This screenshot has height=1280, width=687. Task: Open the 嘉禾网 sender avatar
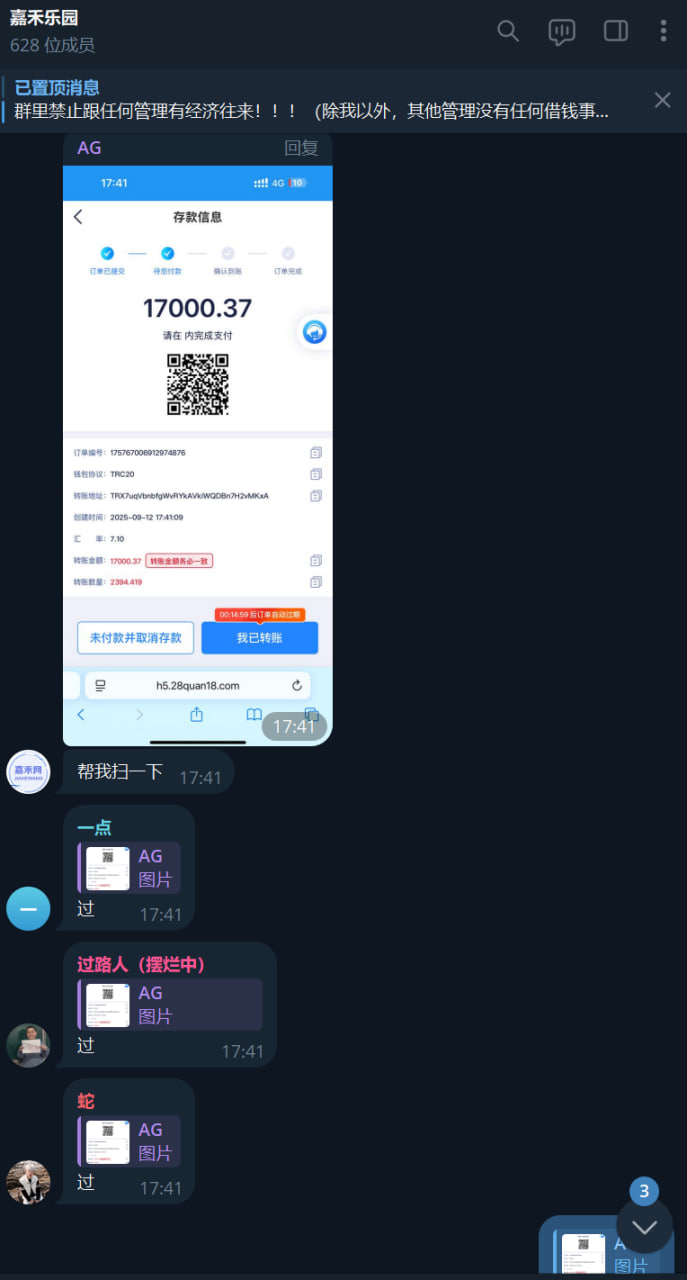[28, 772]
